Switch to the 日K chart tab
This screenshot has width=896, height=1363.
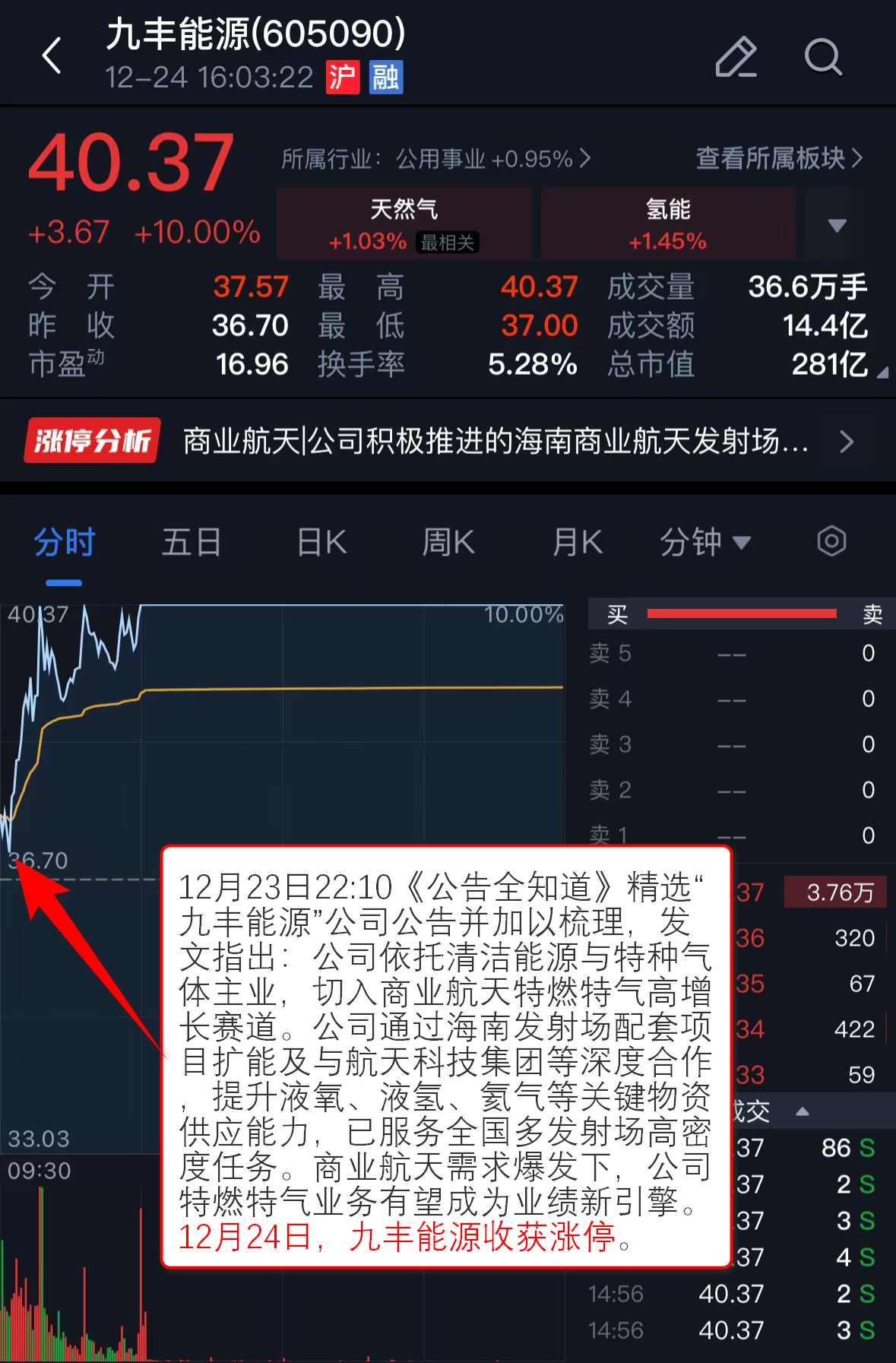[321, 543]
